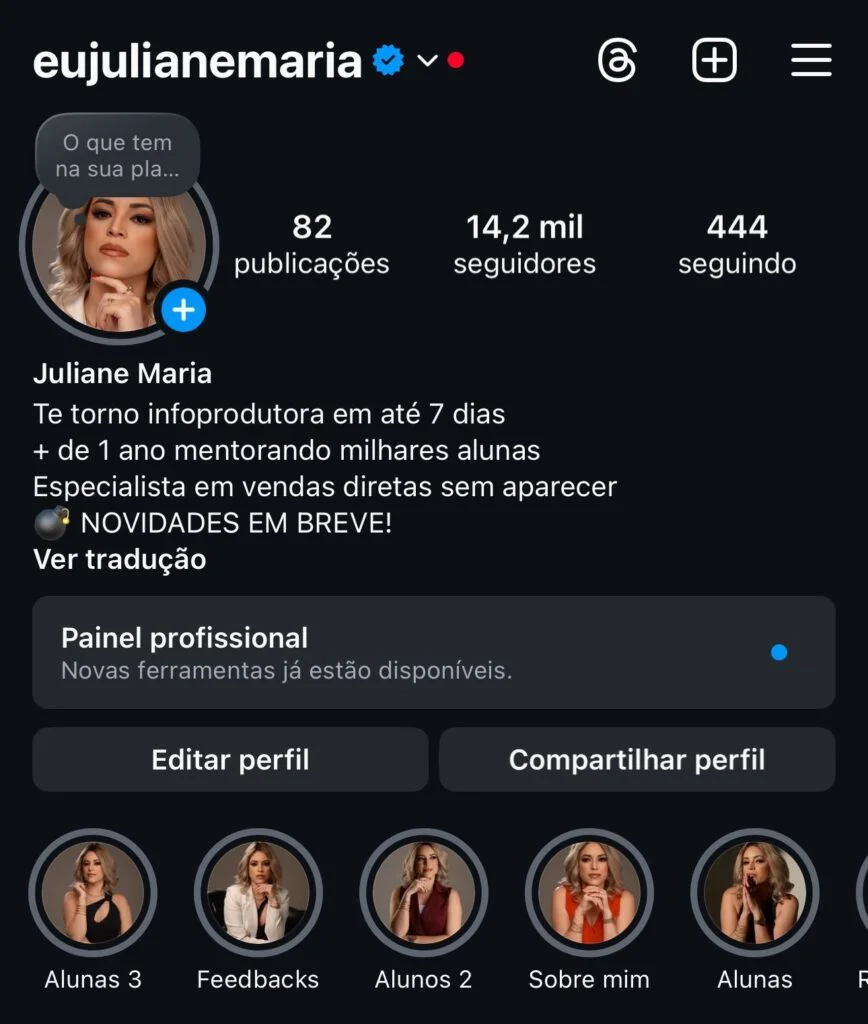View the Alunos 2 highlight

[x=423, y=893]
